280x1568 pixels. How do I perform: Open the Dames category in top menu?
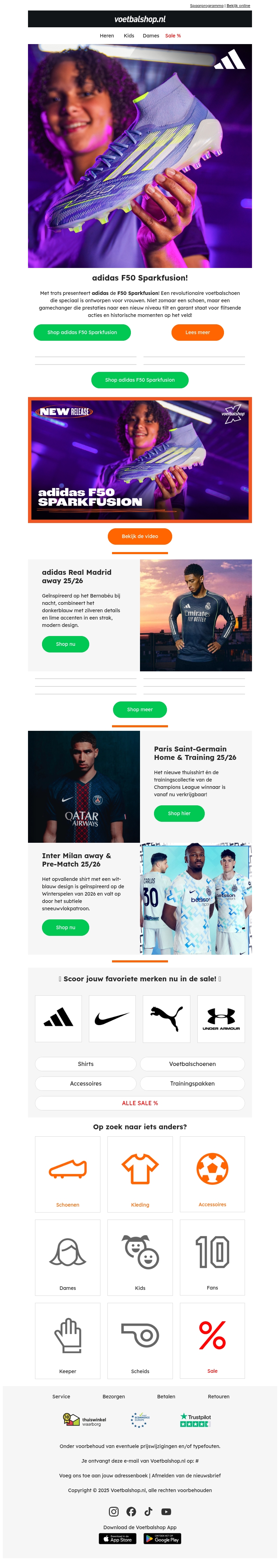point(151,36)
